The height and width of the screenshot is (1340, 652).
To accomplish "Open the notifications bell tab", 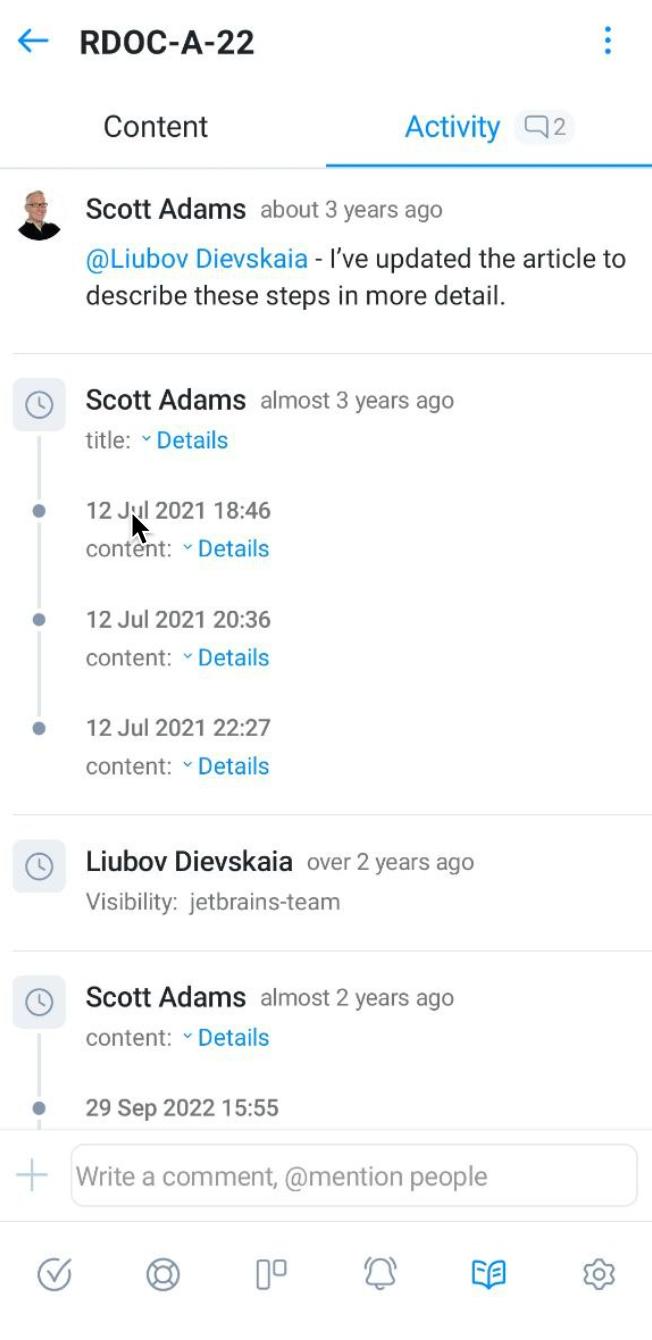I will click(x=380, y=1274).
